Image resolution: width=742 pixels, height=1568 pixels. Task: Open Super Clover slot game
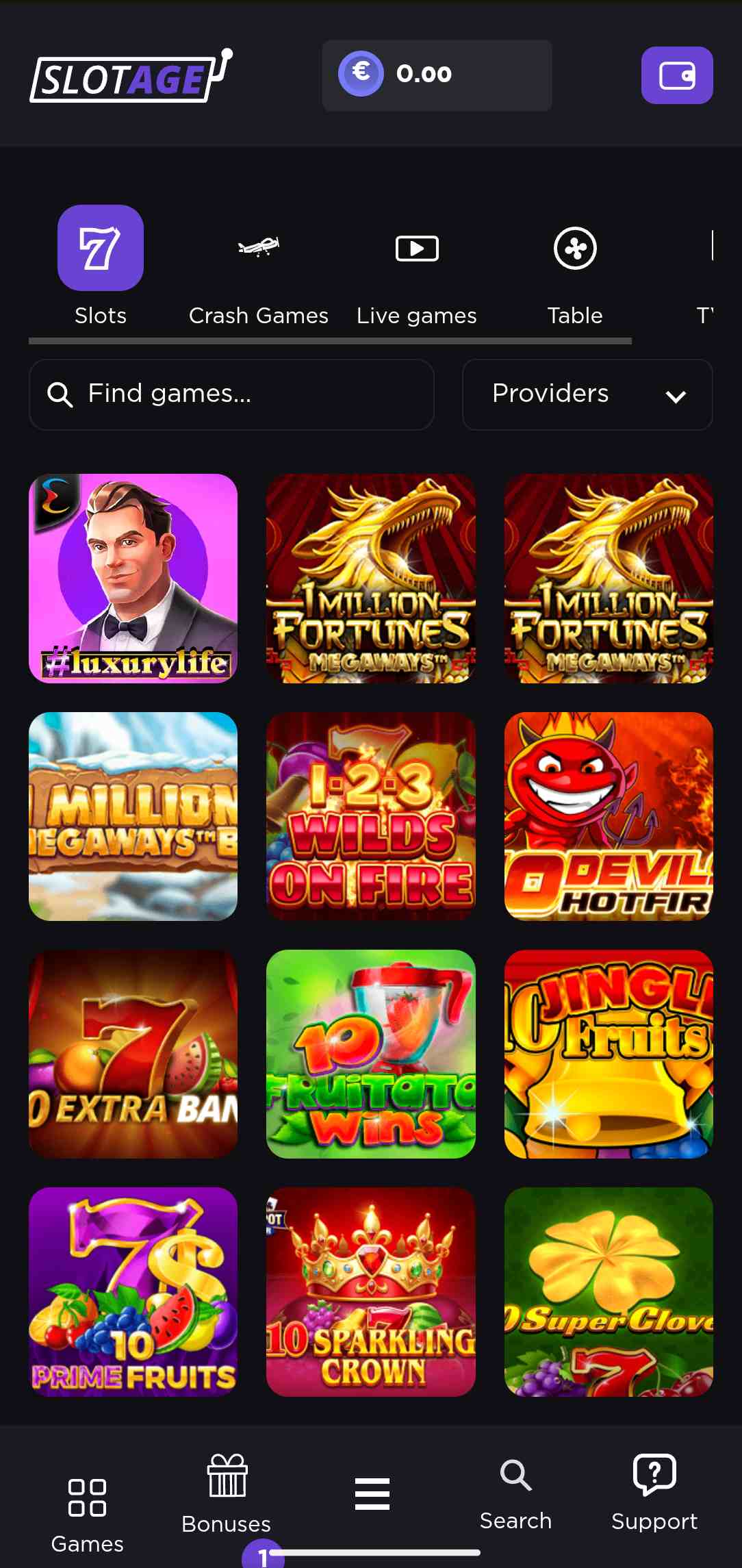tap(608, 1291)
